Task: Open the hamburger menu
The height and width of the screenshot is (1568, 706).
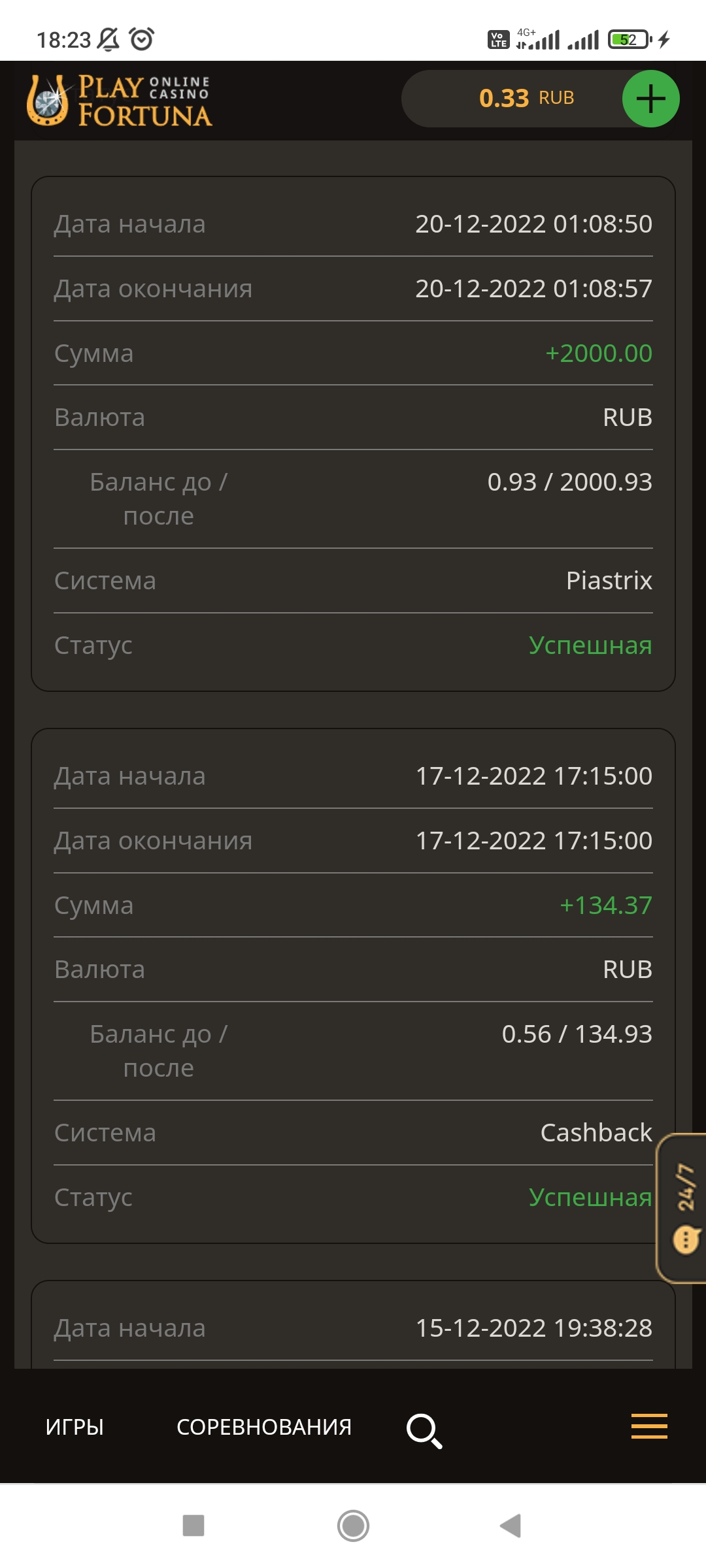Action: click(x=649, y=1426)
